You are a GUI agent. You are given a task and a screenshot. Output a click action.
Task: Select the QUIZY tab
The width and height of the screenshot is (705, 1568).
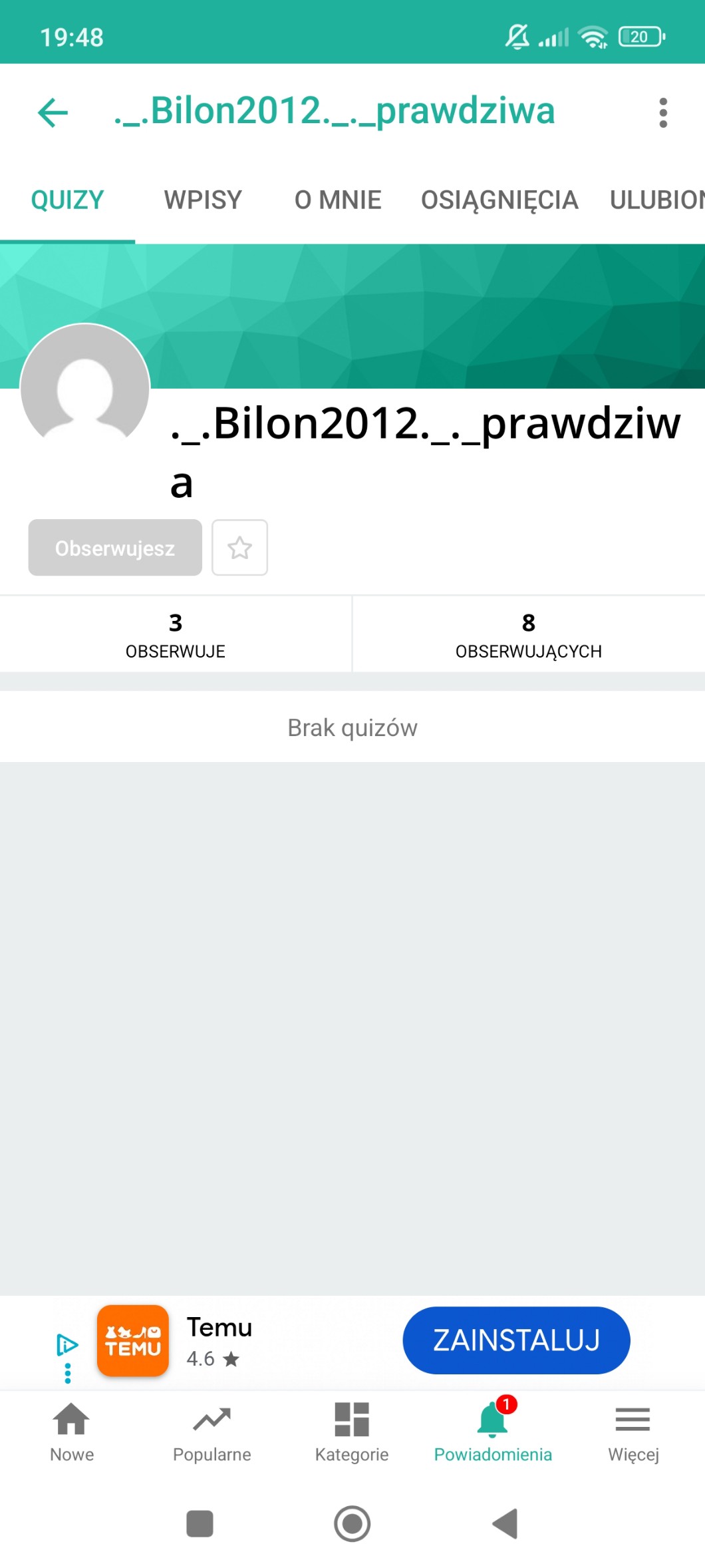point(68,200)
